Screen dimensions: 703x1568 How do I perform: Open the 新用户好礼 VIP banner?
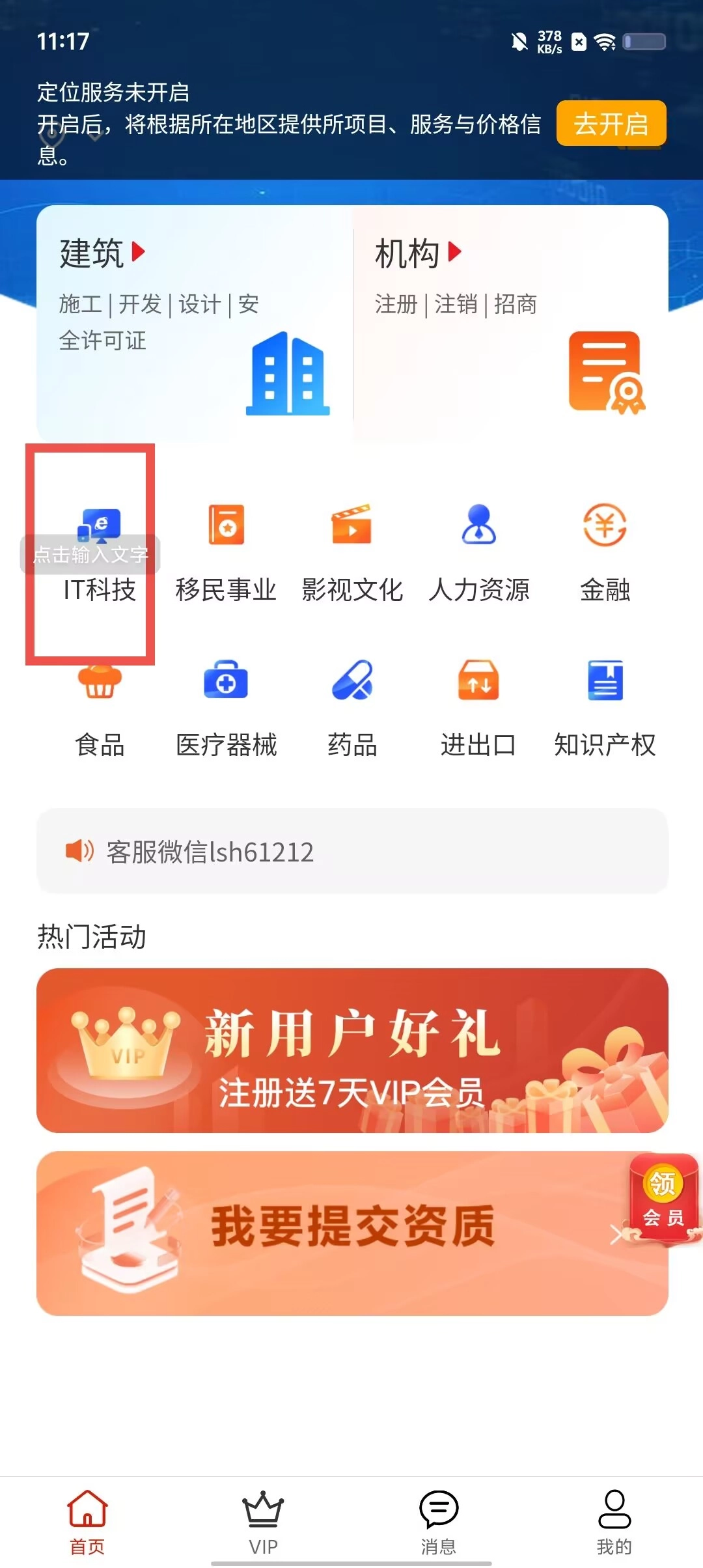point(352,1050)
